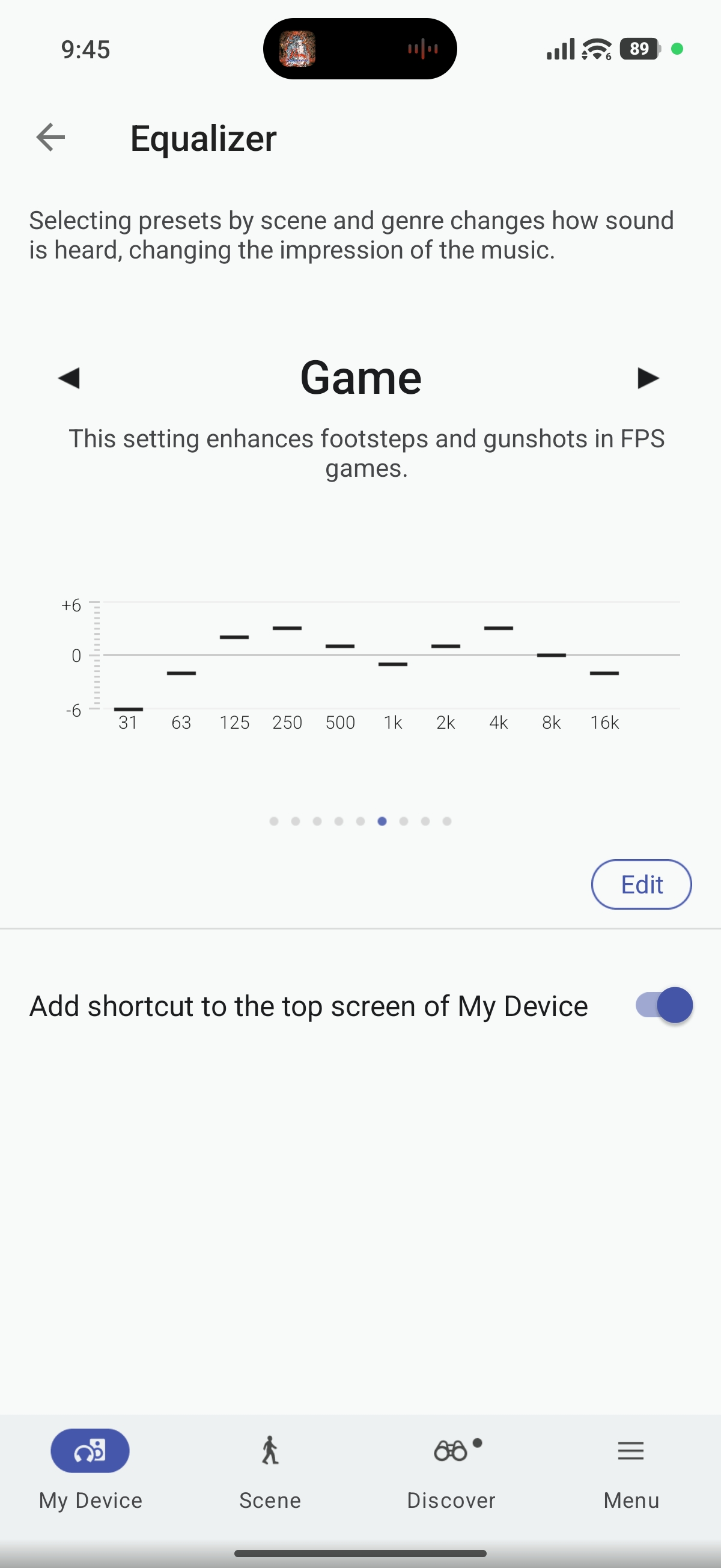
Task: Advance to the next preset with right arrow
Action: point(647,378)
